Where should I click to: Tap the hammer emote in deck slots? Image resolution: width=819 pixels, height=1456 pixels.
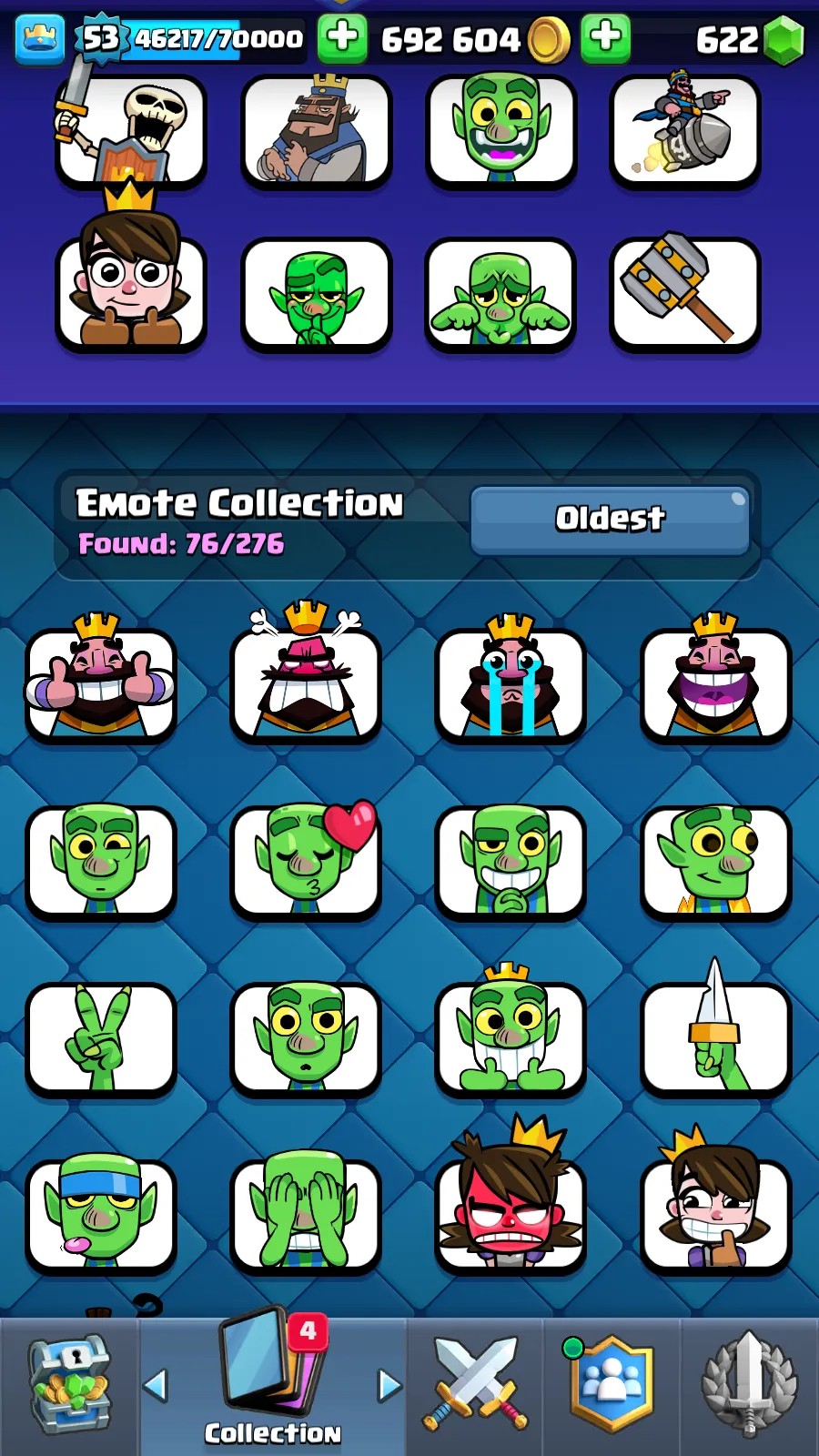pos(684,291)
